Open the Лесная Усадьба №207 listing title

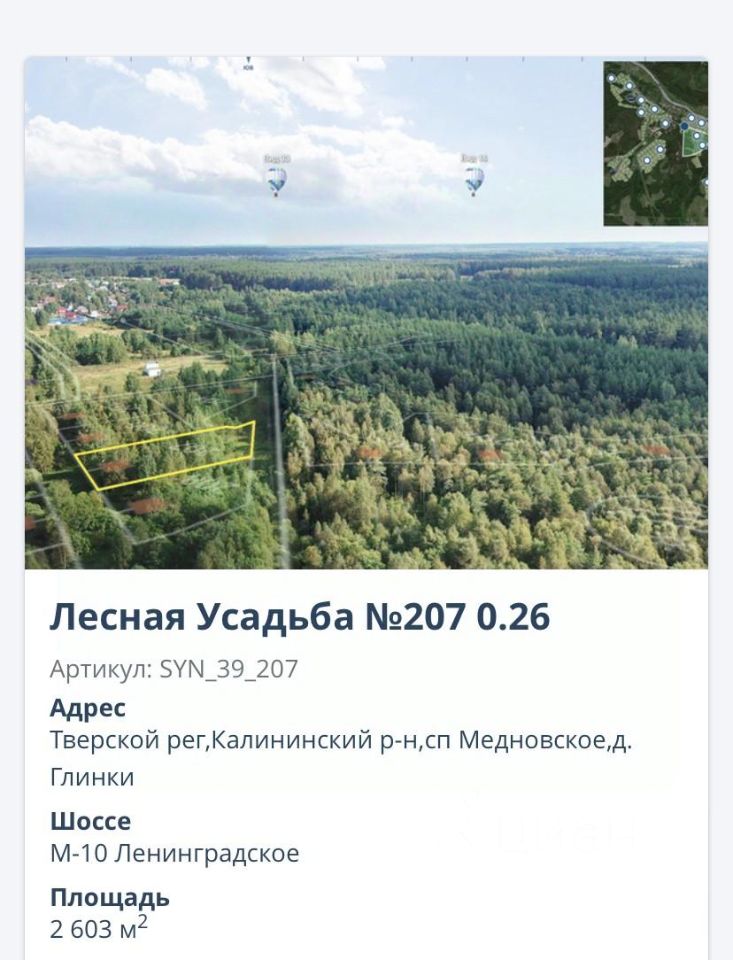[300, 617]
